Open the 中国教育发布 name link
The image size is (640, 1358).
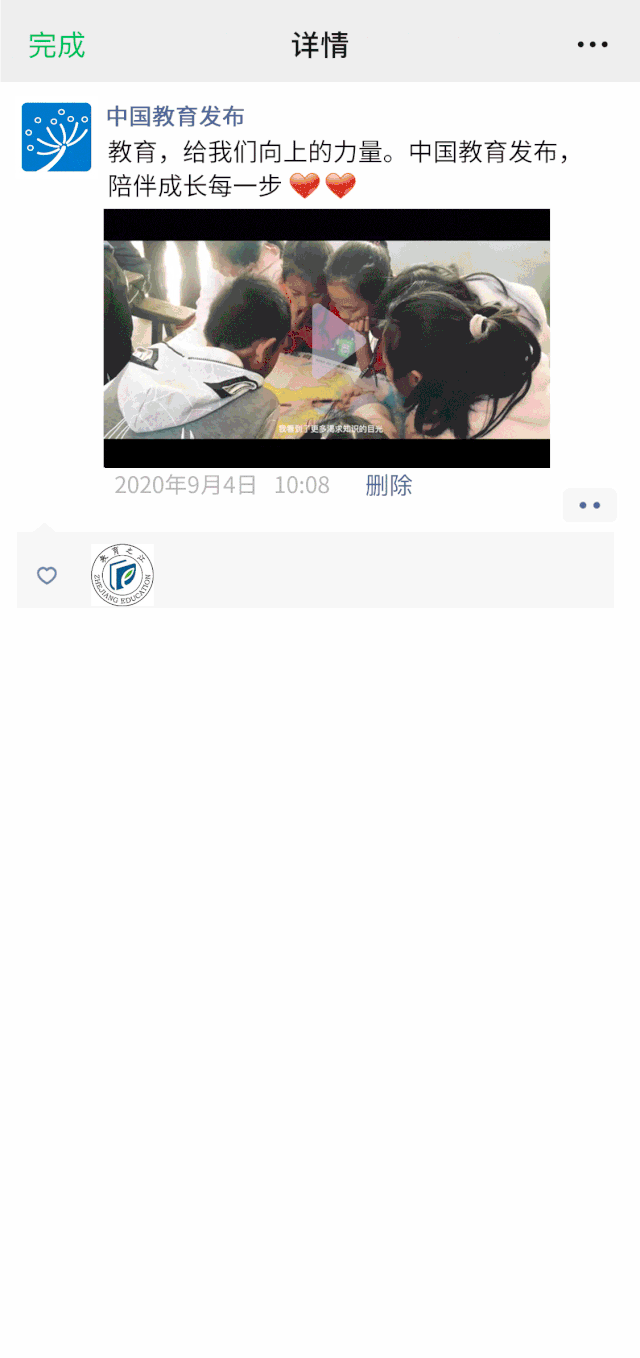[x=175, y=116]
